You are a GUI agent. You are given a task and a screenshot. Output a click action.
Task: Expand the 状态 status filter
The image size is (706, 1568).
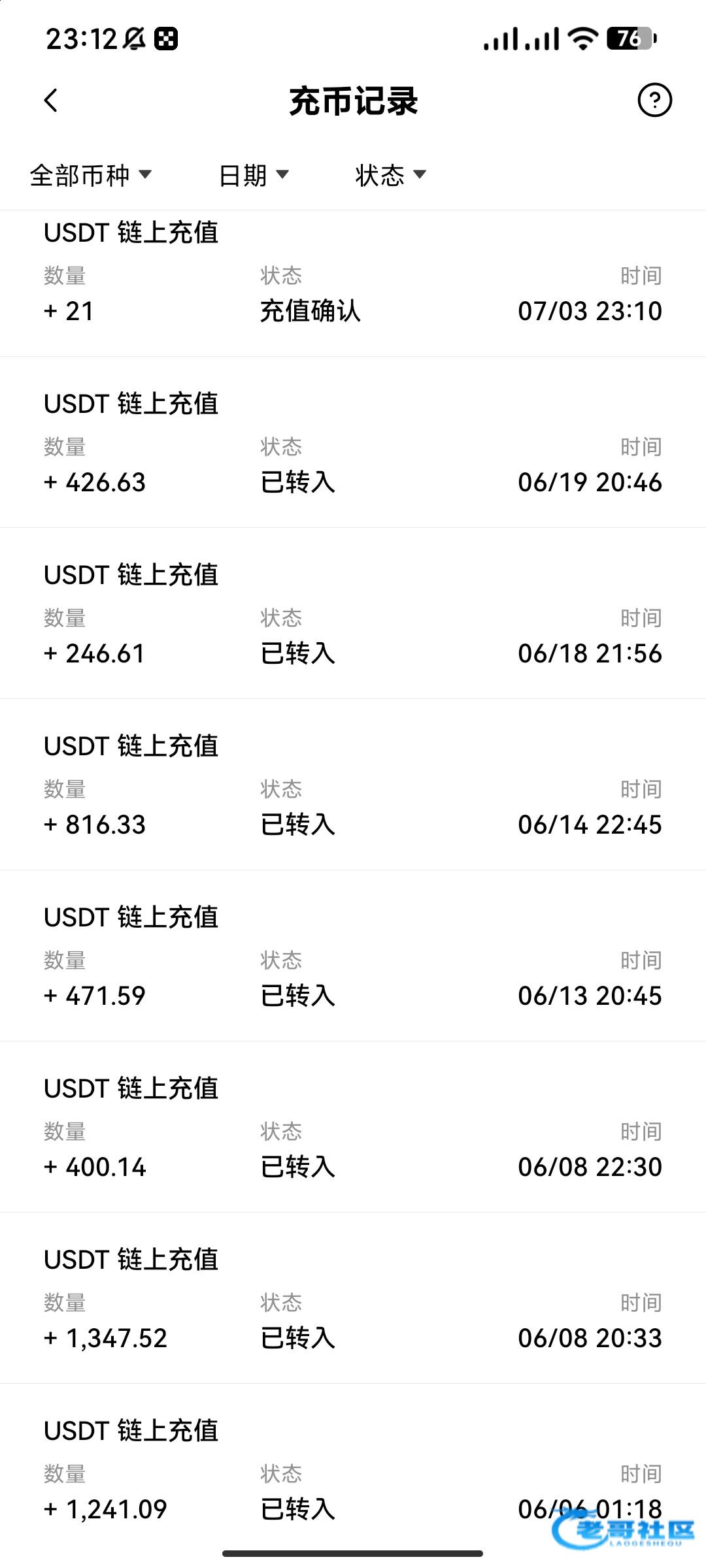pos(391,175)
